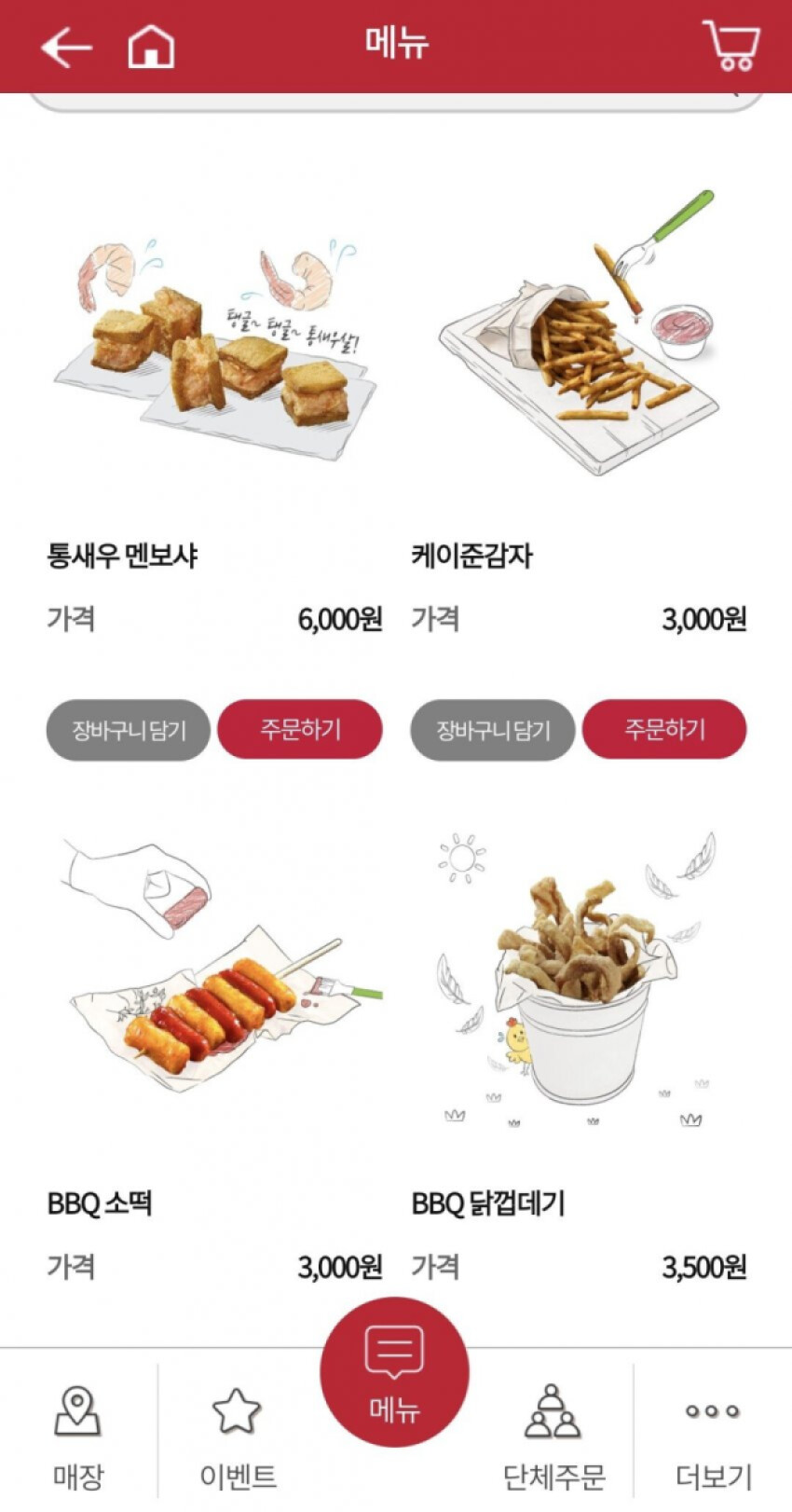
Task: Go back using the arrow icon
Action: point(66,47)
